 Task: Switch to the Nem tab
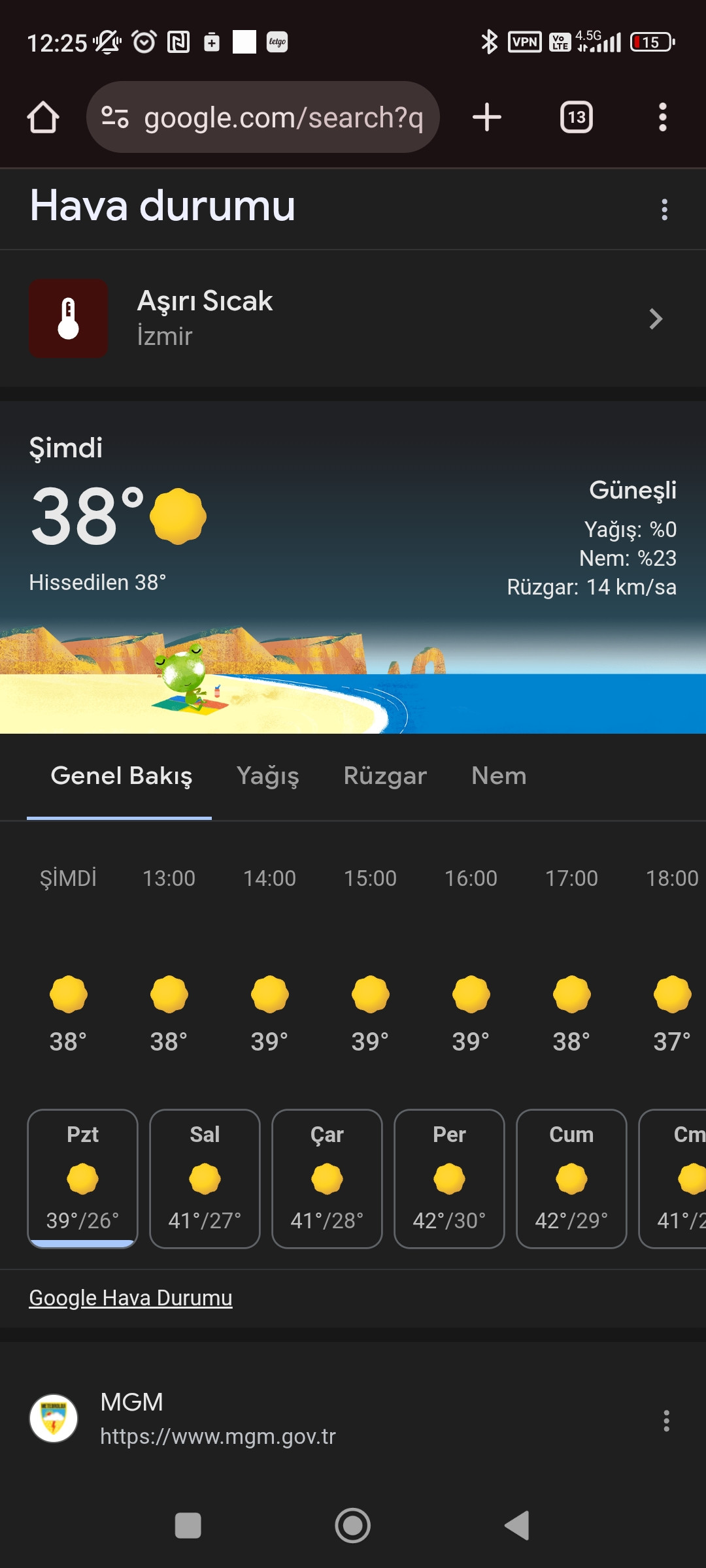click(x=499, y=776)
